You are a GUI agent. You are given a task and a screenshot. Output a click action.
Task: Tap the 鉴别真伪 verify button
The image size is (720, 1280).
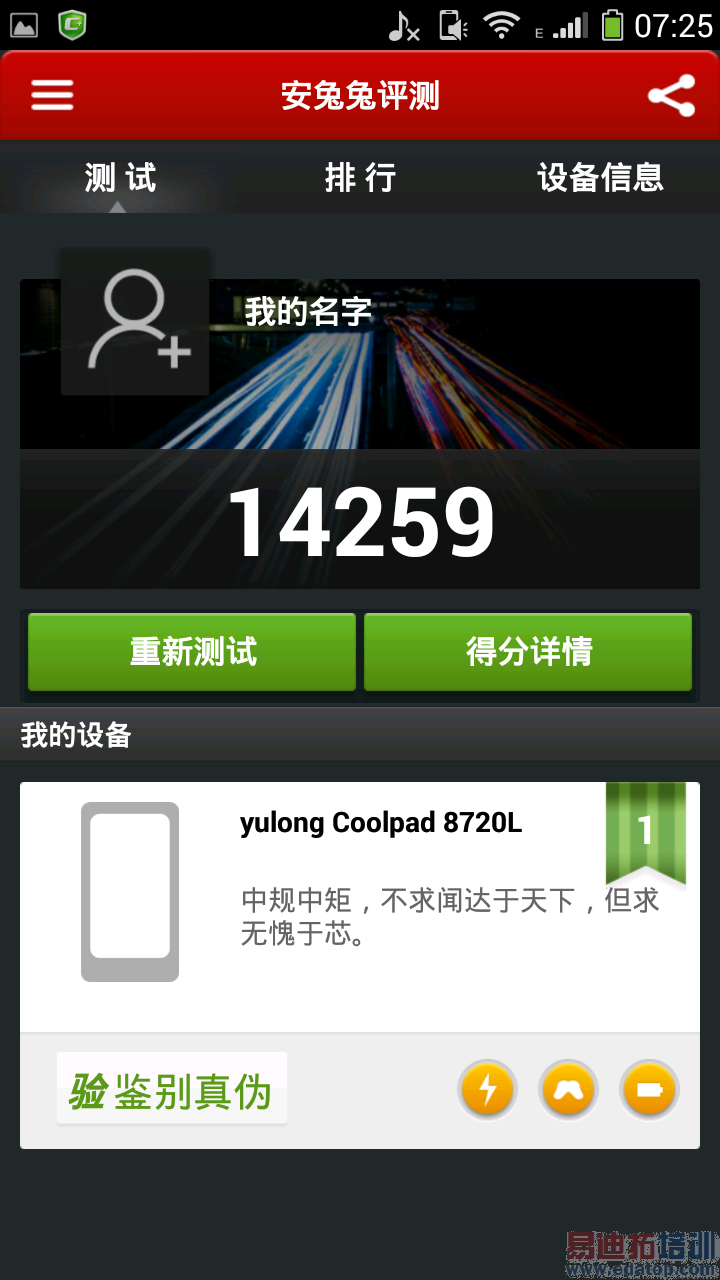(x=172, y=1090)
